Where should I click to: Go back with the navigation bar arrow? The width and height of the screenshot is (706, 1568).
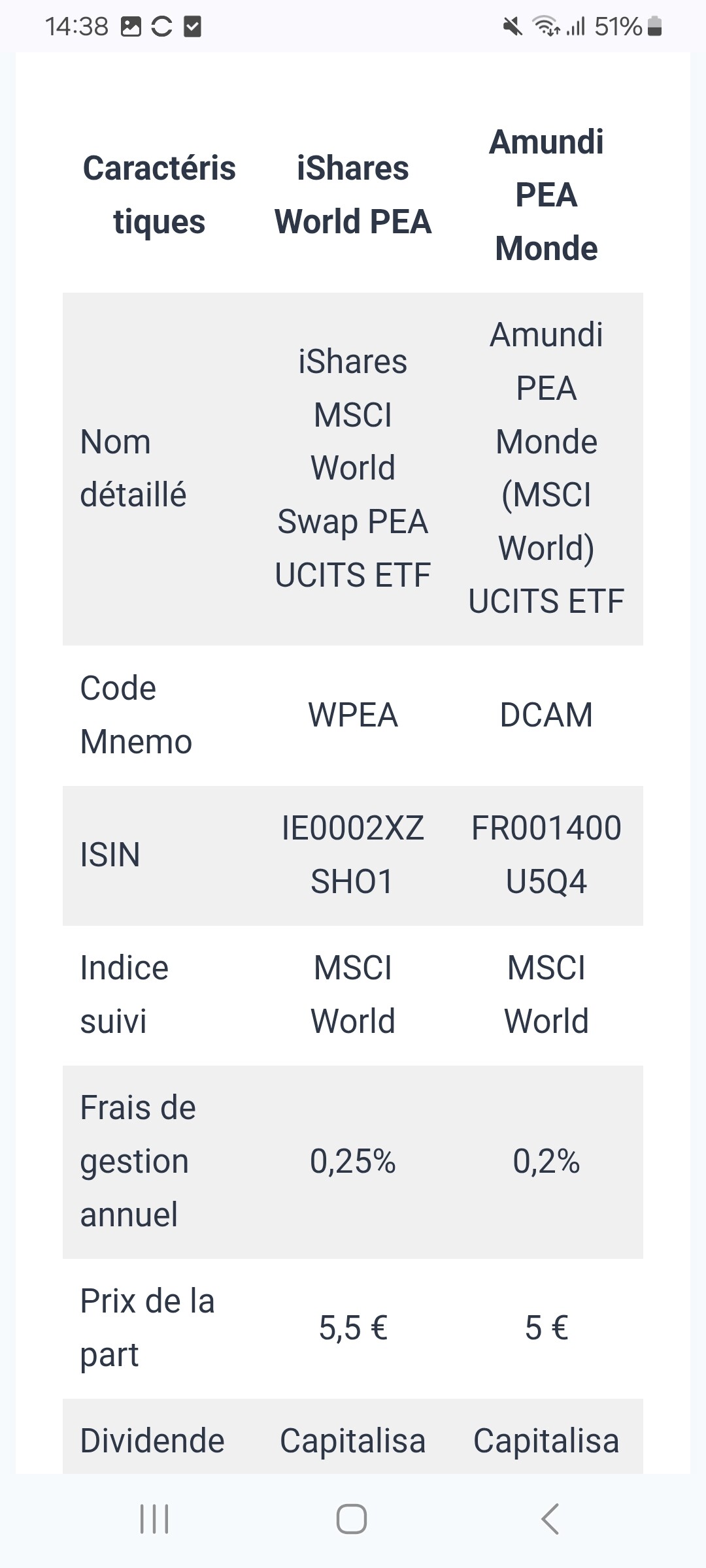tap(550, 1519)
